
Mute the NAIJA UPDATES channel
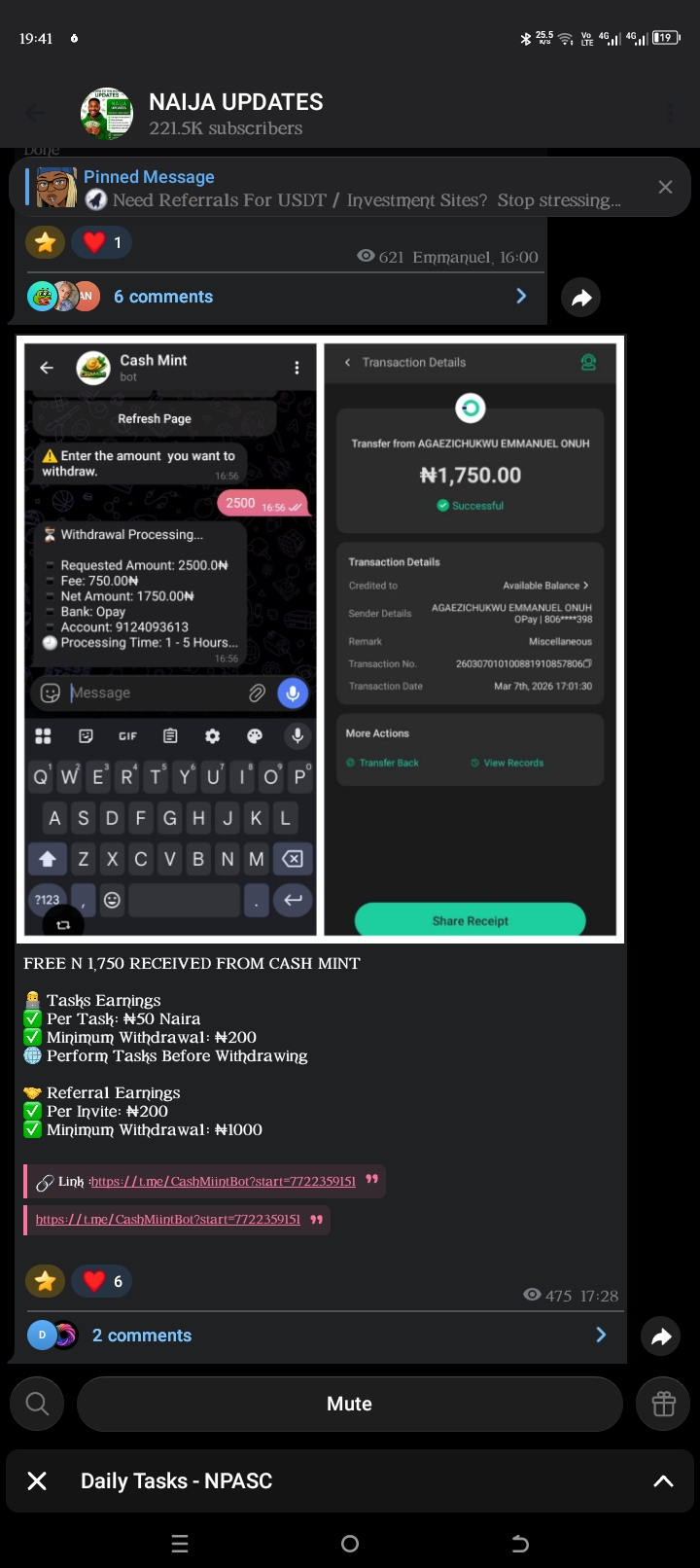click(349, 1404)
